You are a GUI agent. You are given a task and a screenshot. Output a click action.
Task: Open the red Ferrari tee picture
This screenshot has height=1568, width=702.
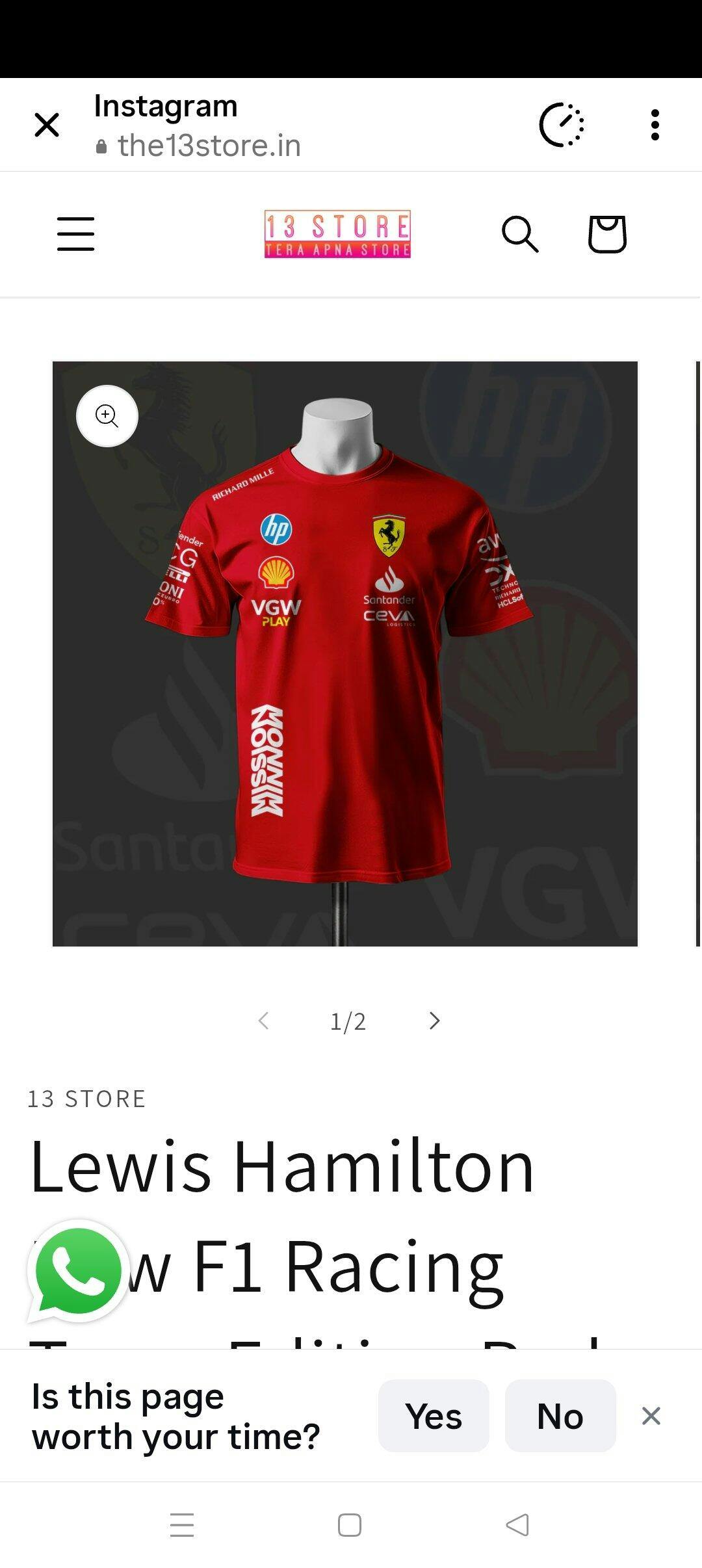tap(344, 653)
